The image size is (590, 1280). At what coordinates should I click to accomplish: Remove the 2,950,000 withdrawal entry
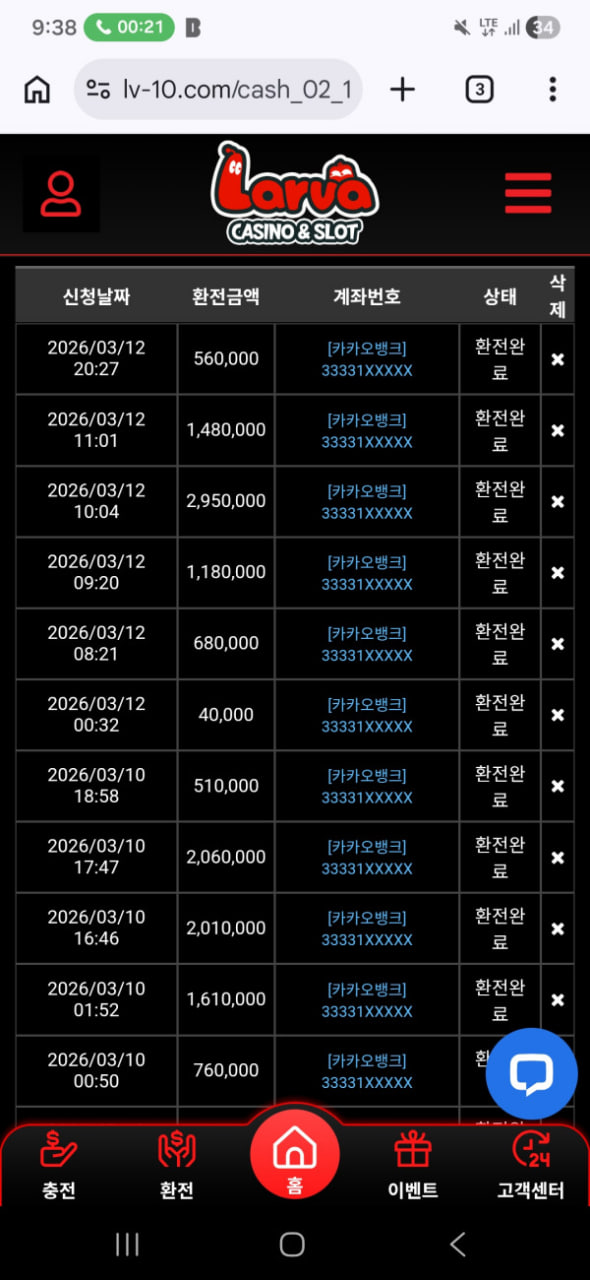pos(558,501)
